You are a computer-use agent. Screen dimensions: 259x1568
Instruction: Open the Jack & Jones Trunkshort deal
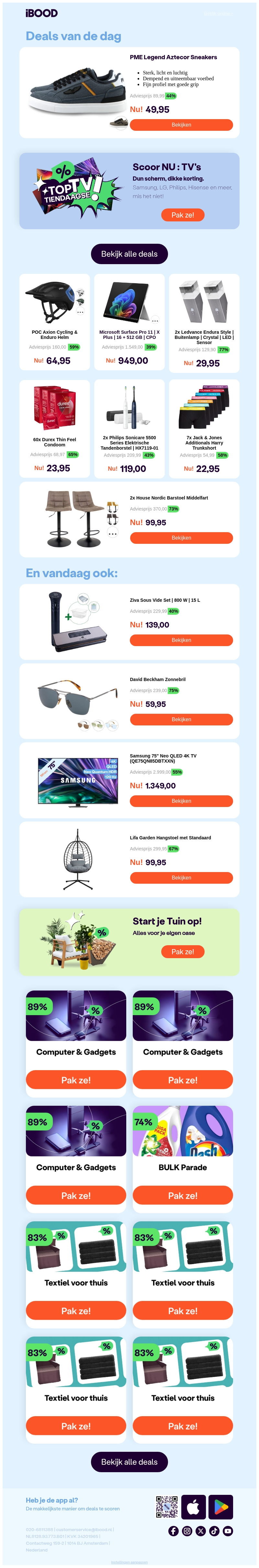tap(204, 429)
